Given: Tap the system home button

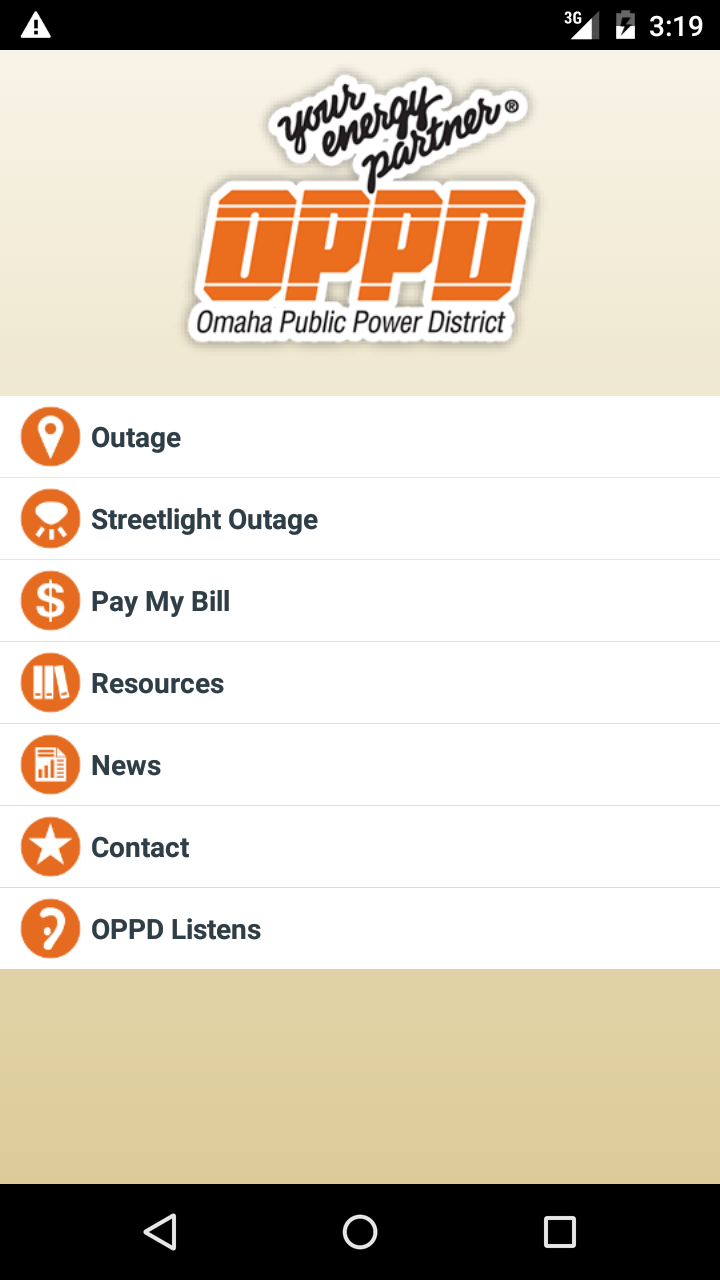Looking at the screenshot, I should [x=360, y=1232].
